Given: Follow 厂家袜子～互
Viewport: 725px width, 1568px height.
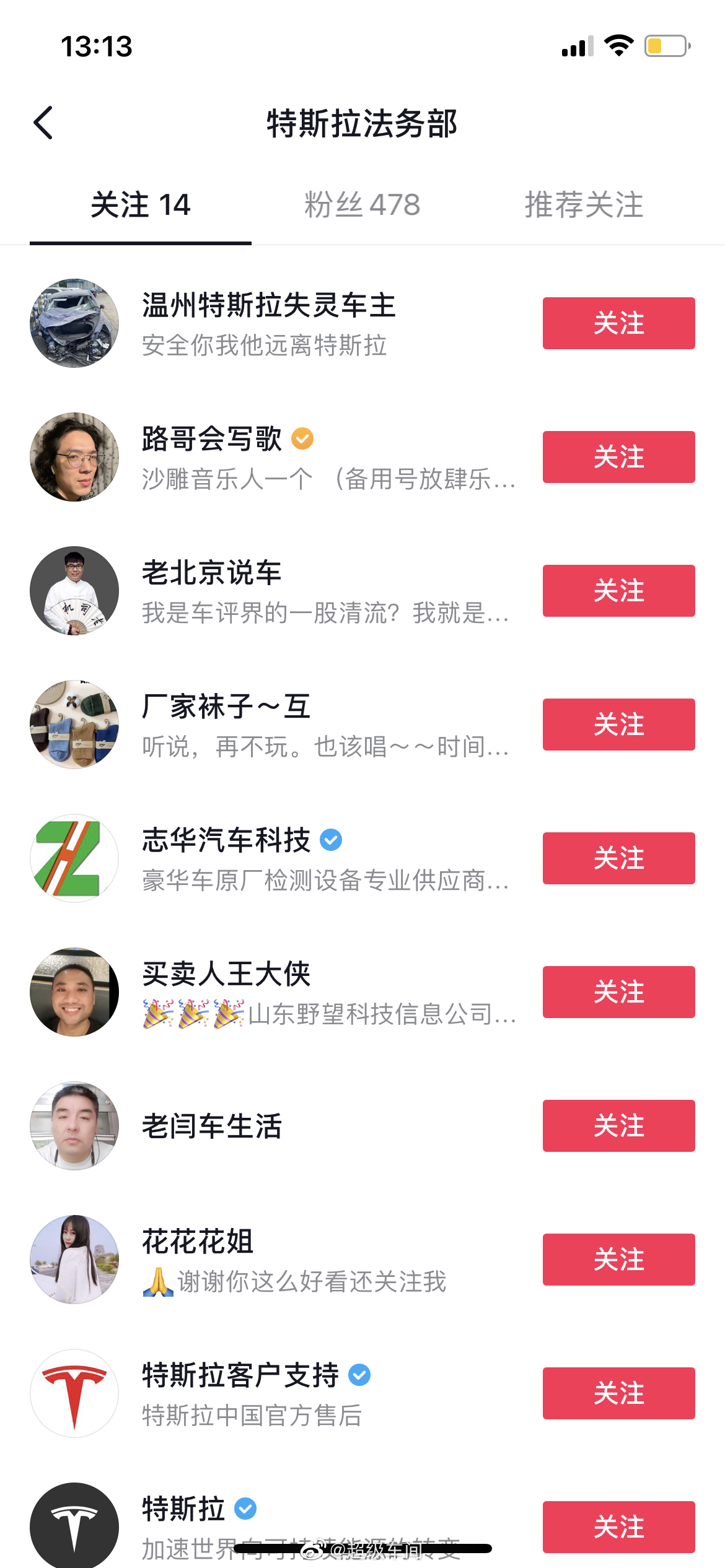Looking at the screenshot, I should 618,725.
